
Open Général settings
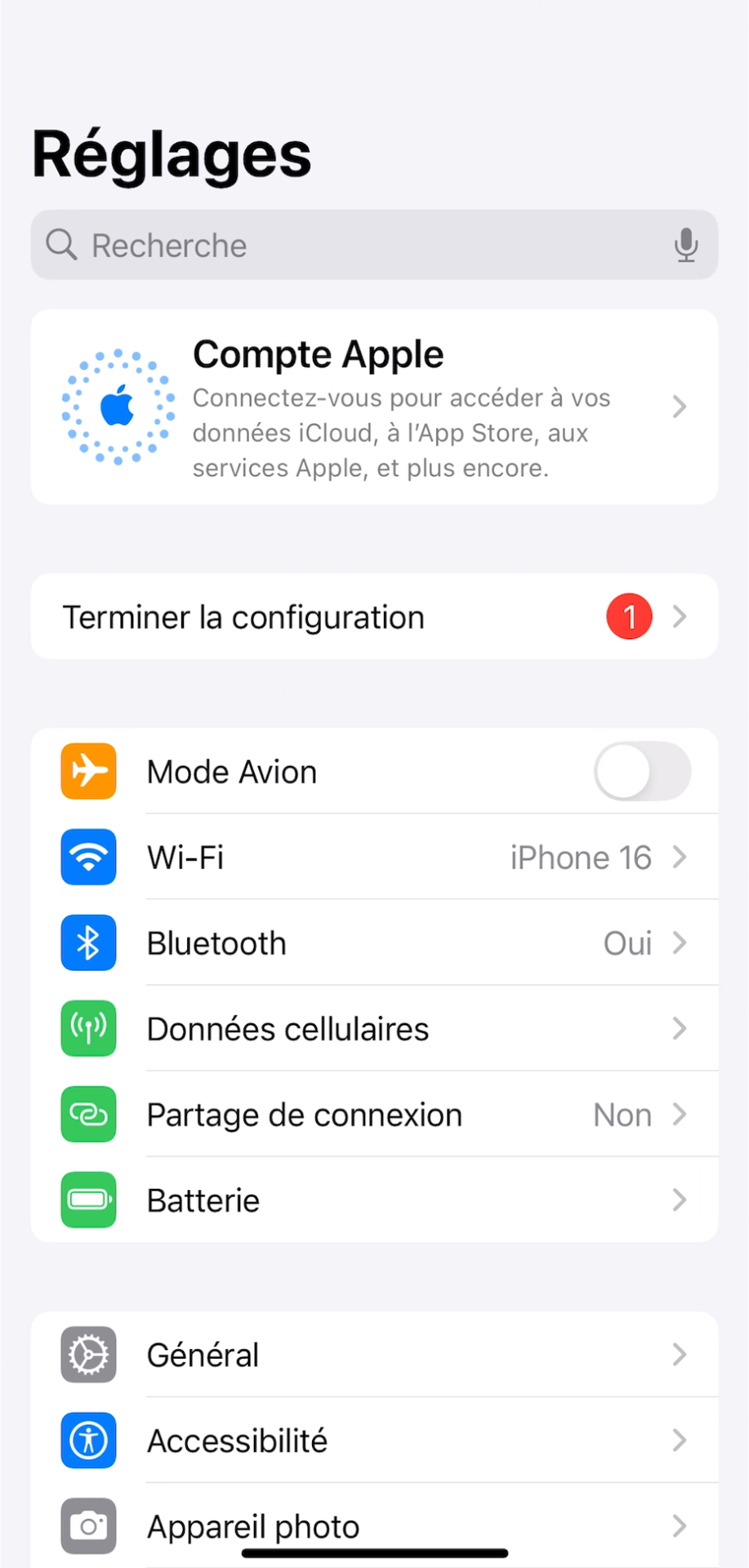tap(374, 1355)
